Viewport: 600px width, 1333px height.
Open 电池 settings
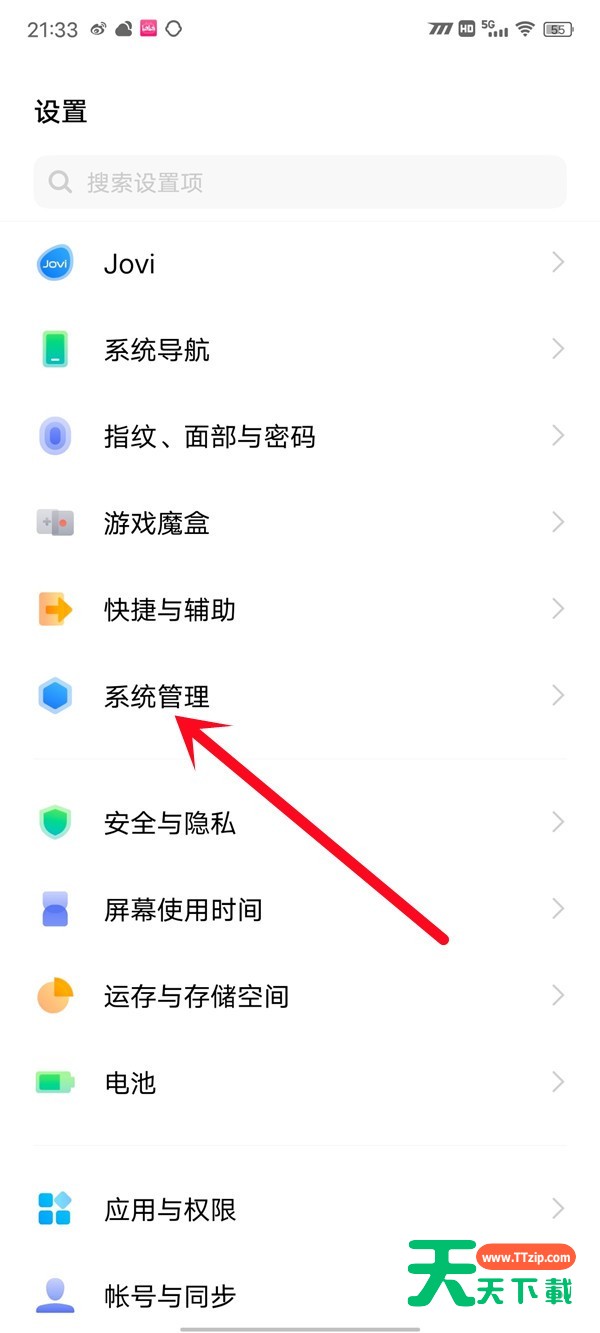click(x=300, y=1082)
